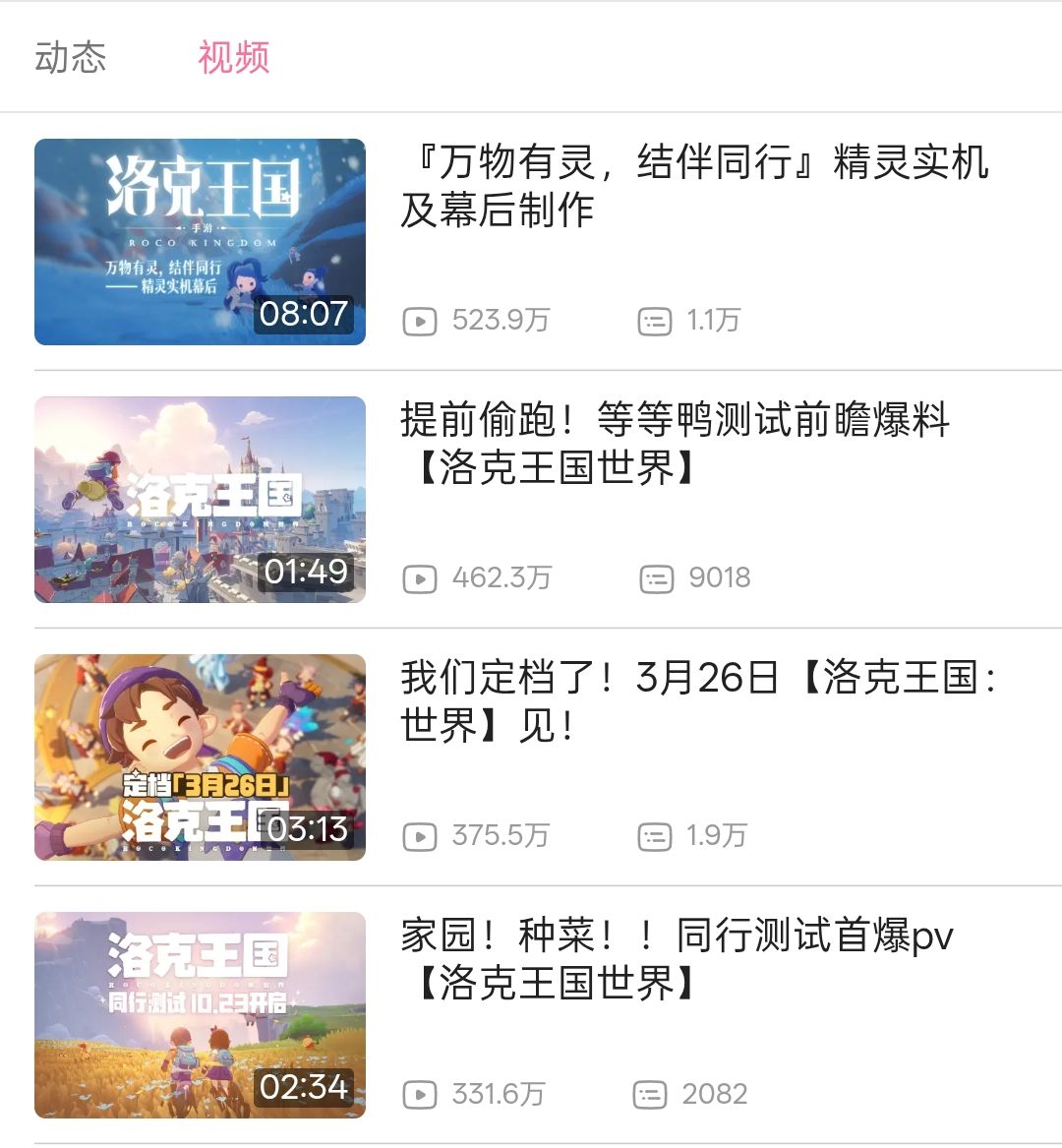The height and width of the screenshot is (1148, 1062).
Task: Switch to the 动态 tab
Action: click(70, 57)
